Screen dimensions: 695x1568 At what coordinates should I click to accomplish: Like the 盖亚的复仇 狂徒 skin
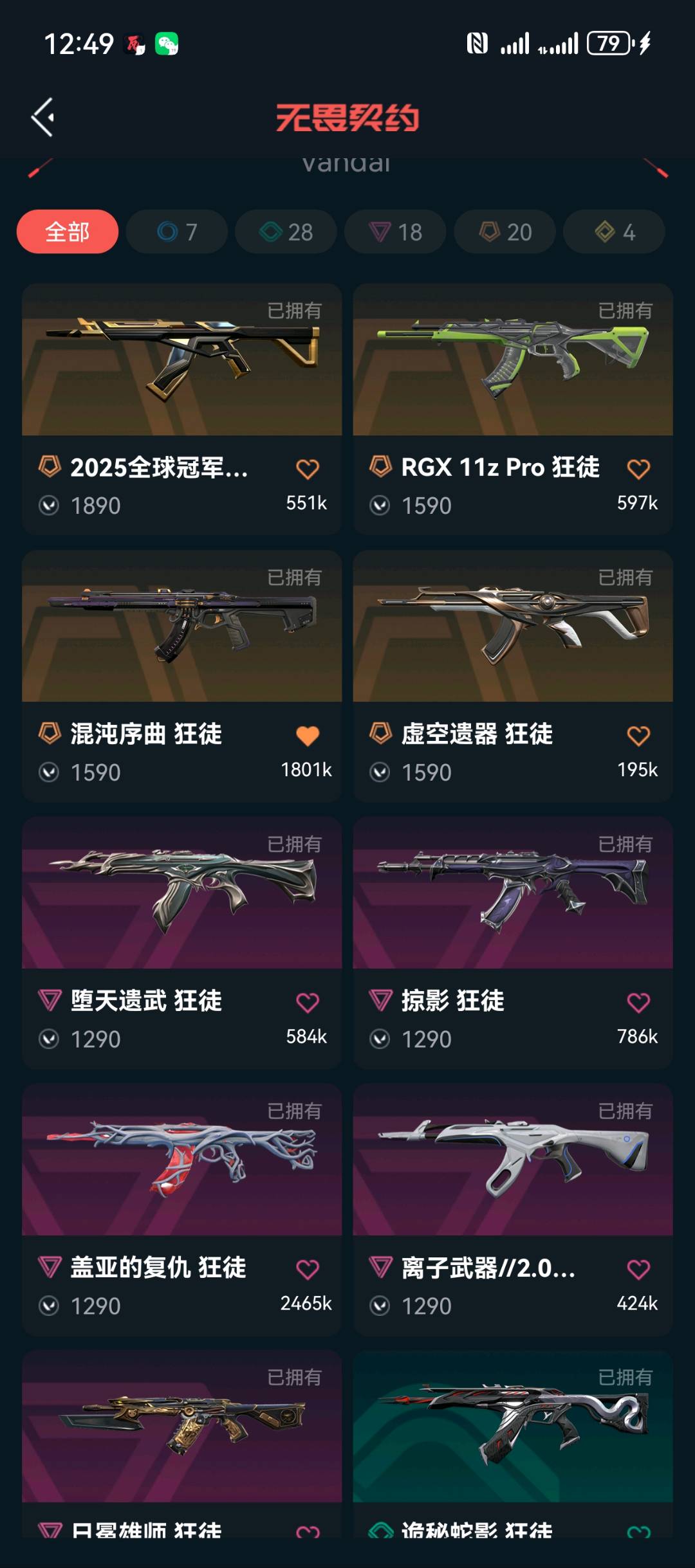point(308,1270)
